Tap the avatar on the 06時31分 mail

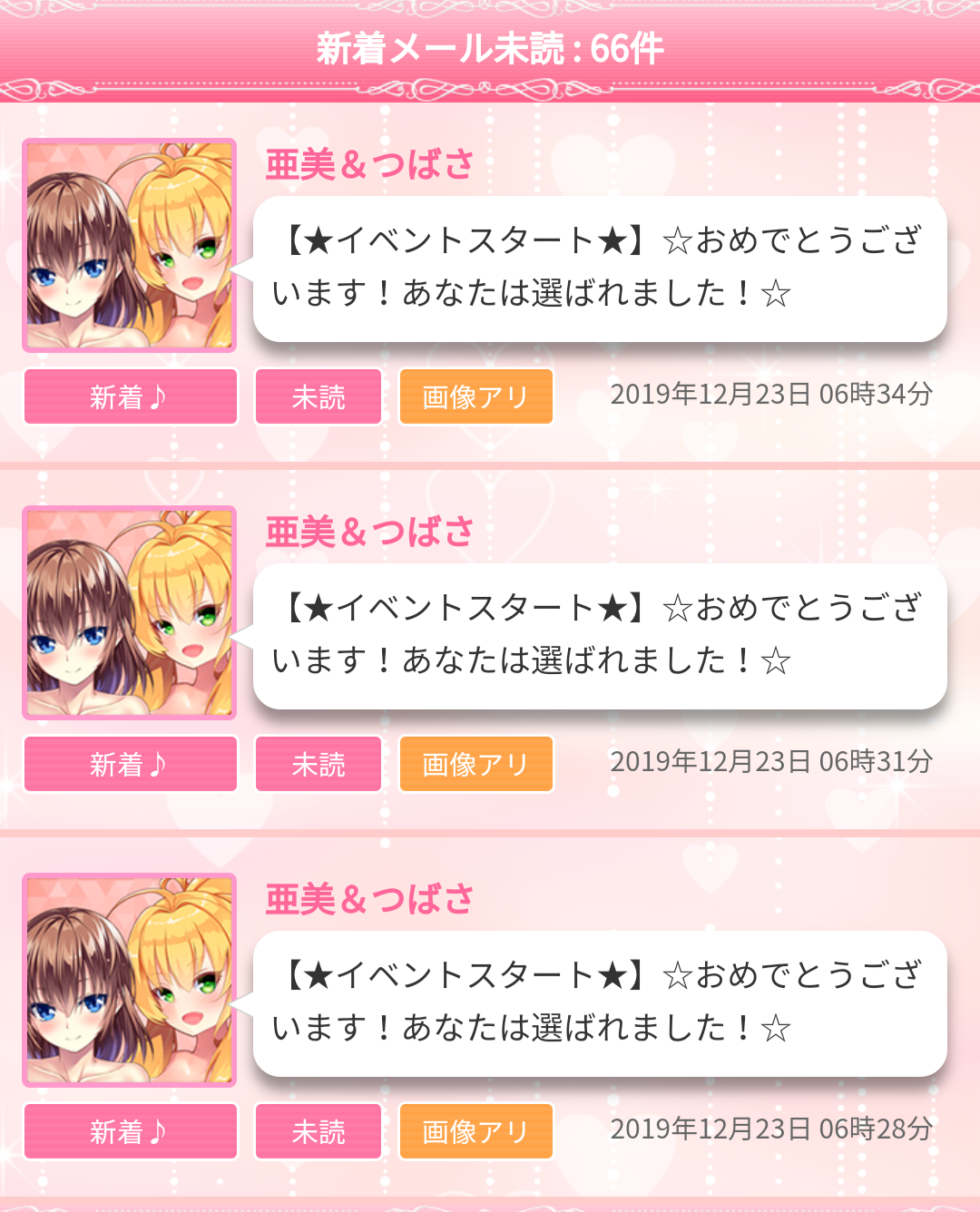coord(129,612)
